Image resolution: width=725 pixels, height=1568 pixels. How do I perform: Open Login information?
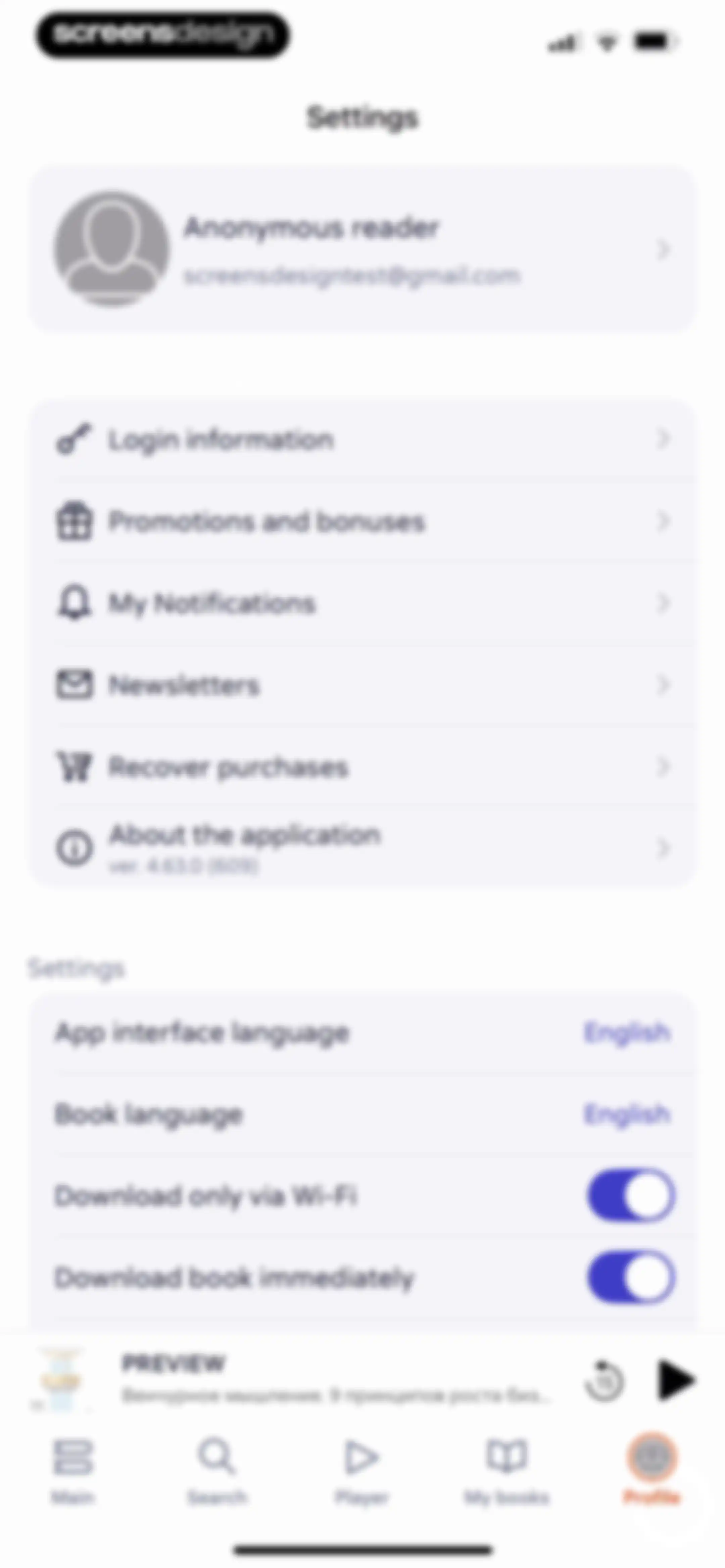click(x=362, y=439)
